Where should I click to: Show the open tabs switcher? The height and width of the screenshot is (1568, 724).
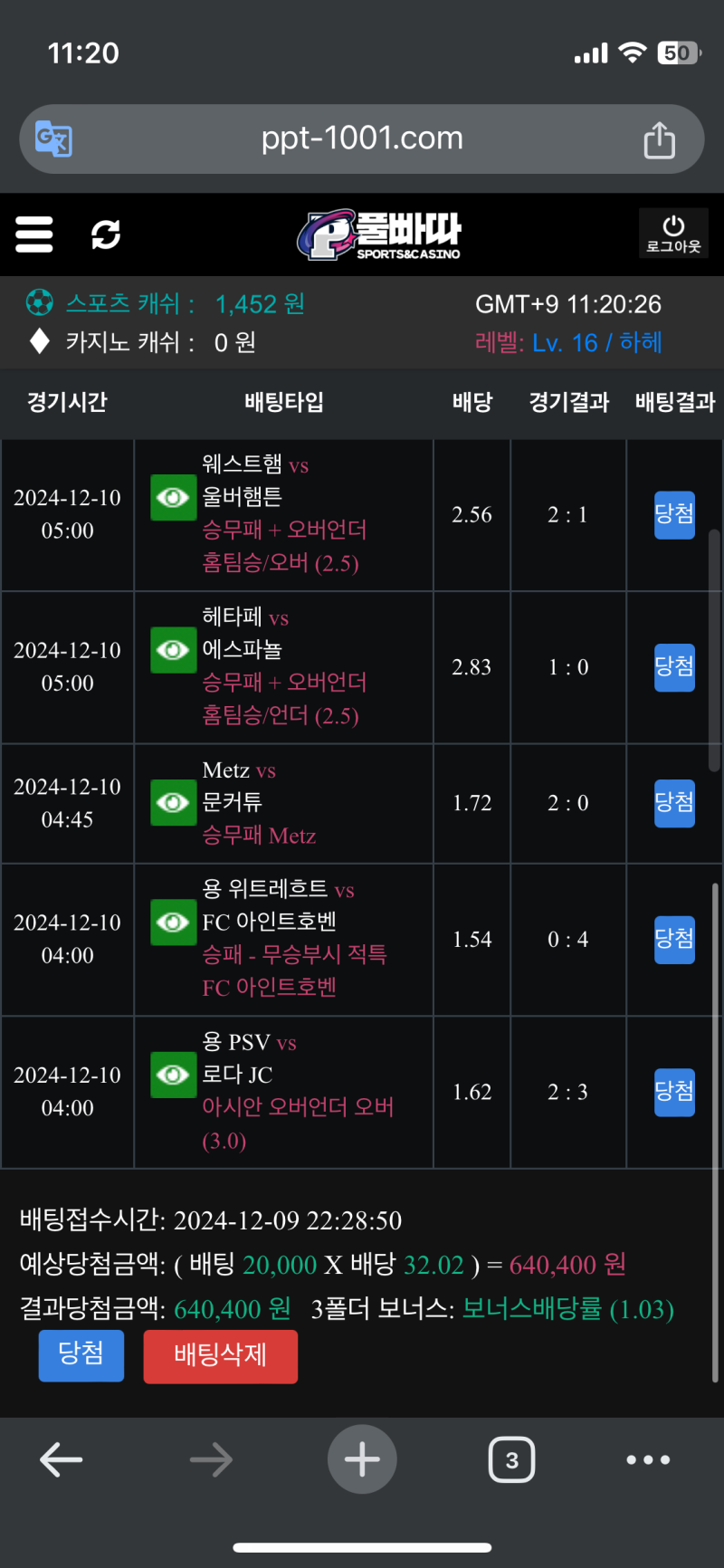pos(511,1459)
